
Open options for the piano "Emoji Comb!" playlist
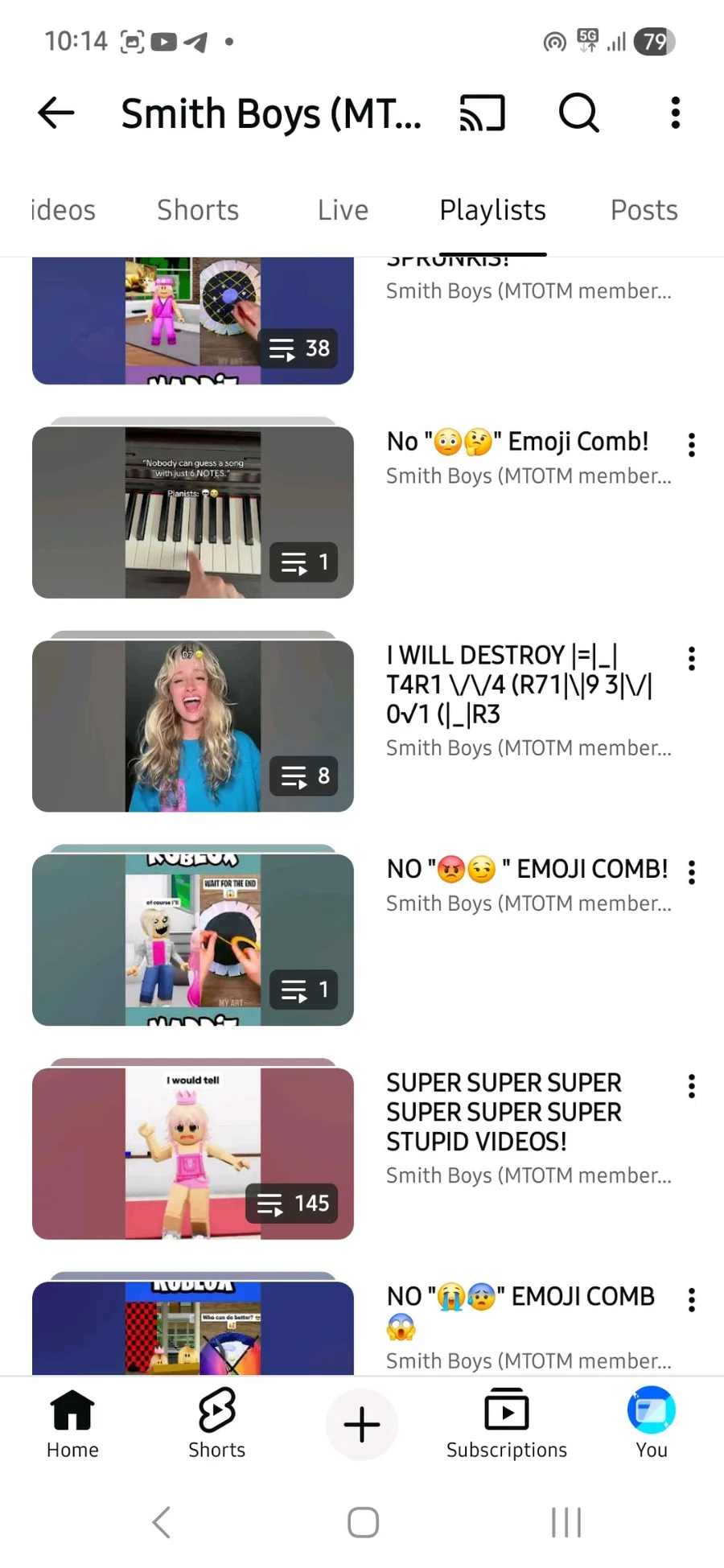click(692, 445)
